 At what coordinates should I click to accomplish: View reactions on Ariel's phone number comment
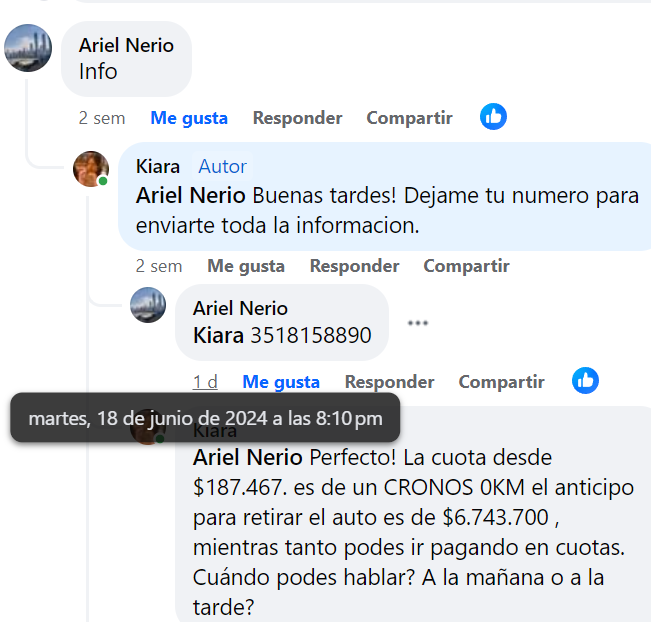click(585, 381)
